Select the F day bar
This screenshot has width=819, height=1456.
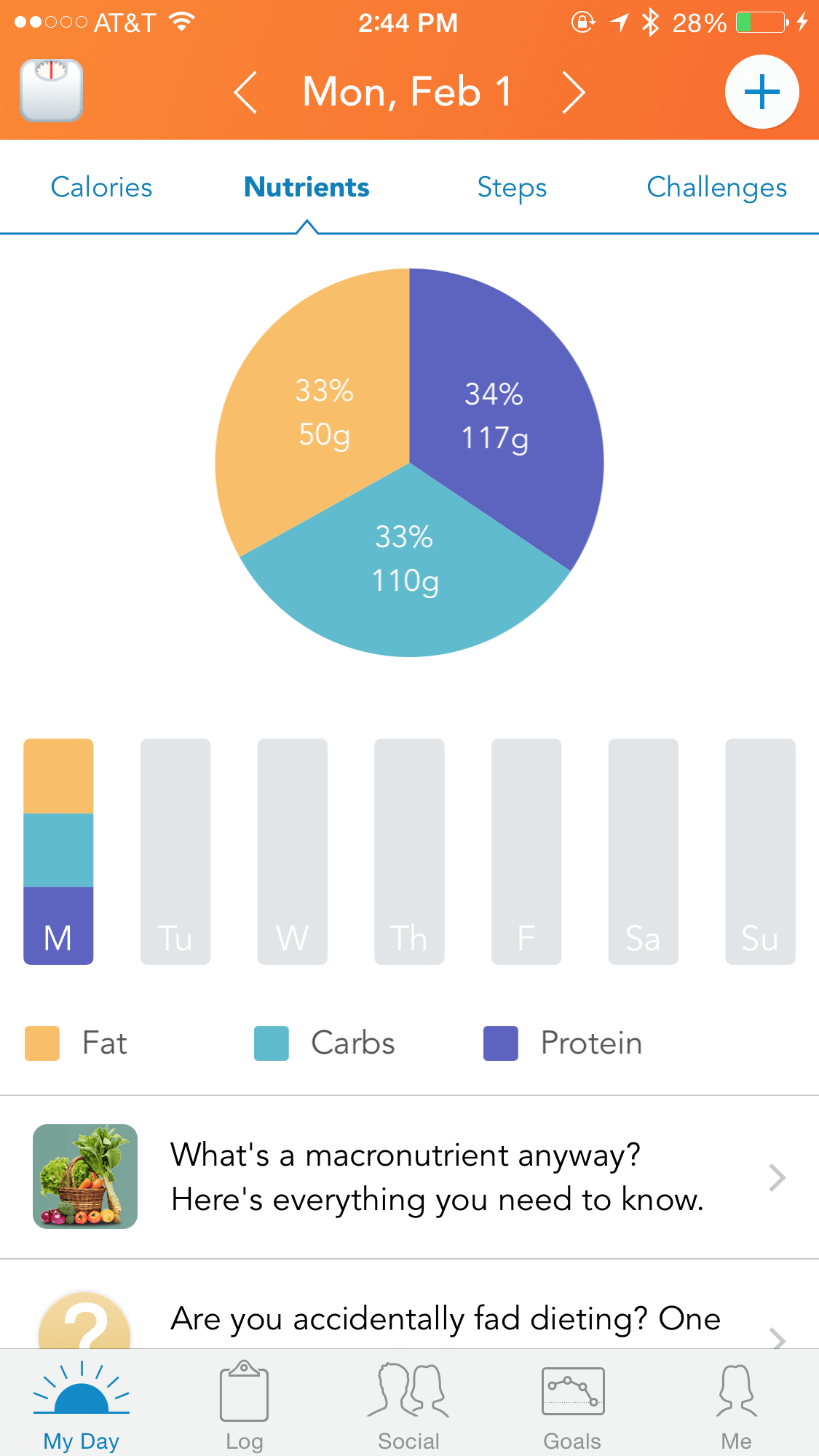526,851
